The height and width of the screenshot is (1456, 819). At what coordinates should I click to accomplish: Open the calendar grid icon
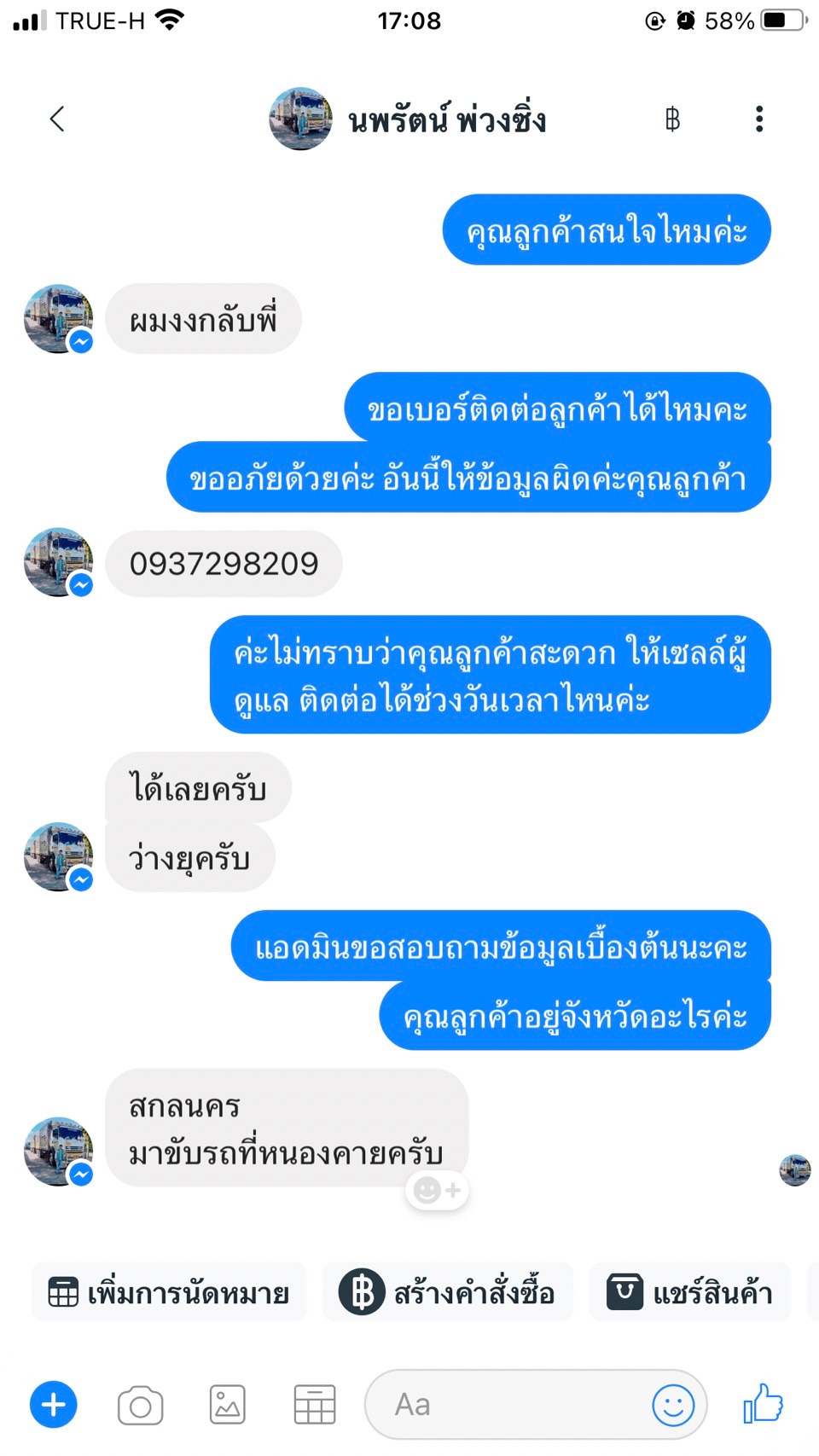315,1405
